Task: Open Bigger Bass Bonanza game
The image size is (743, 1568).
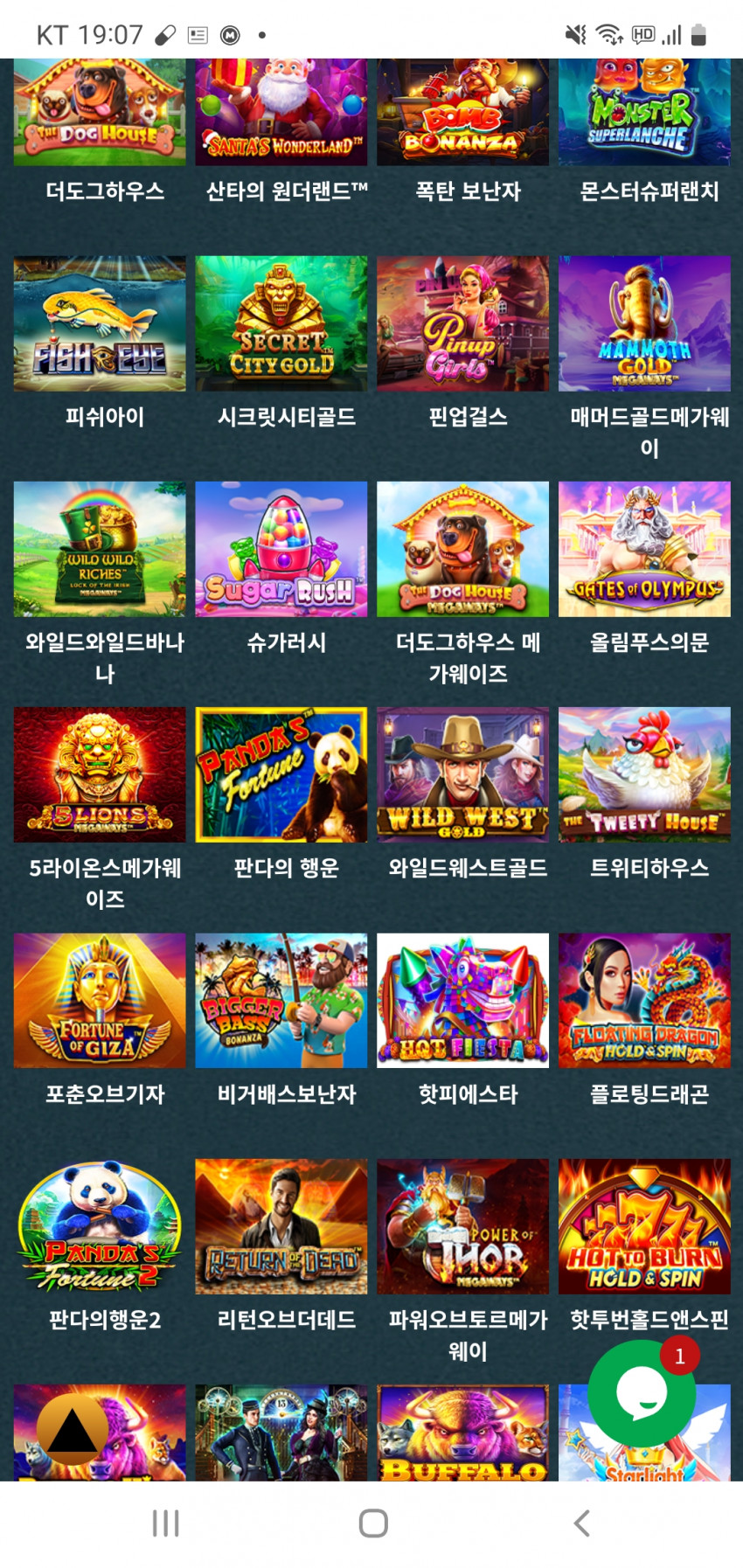Action: 281,1000
